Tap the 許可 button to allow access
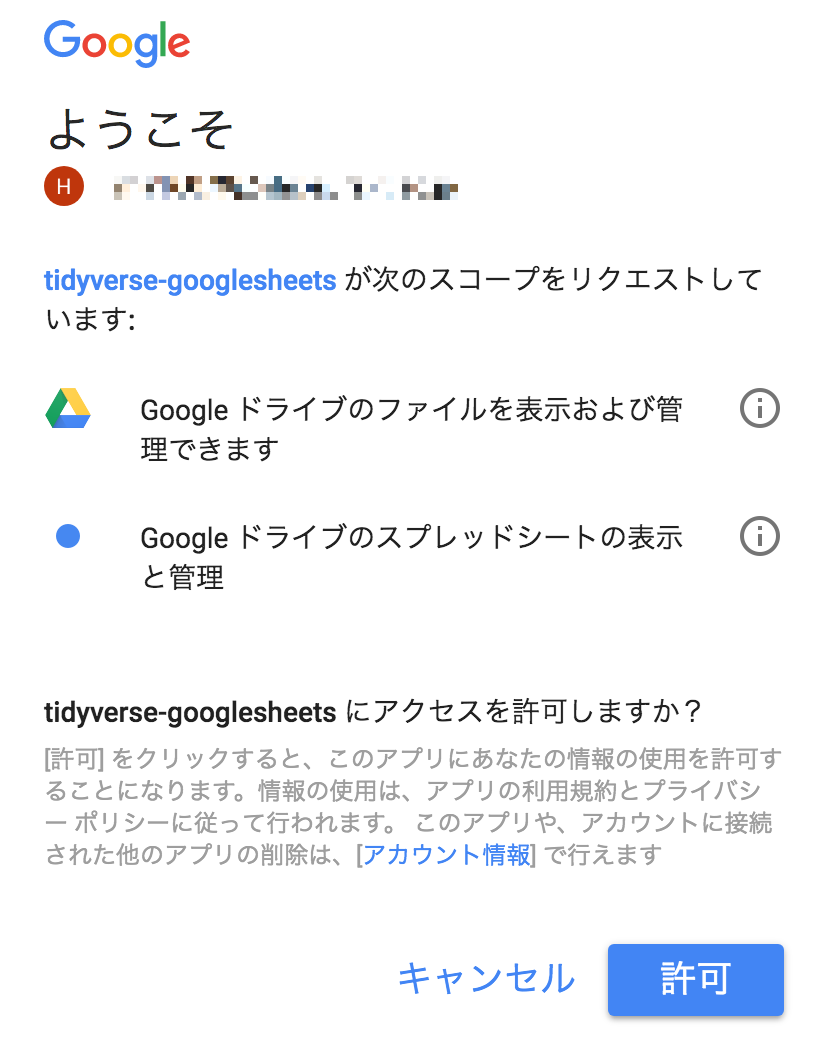The height and width of the screenshot is (1040, 820). click(695, 979)
